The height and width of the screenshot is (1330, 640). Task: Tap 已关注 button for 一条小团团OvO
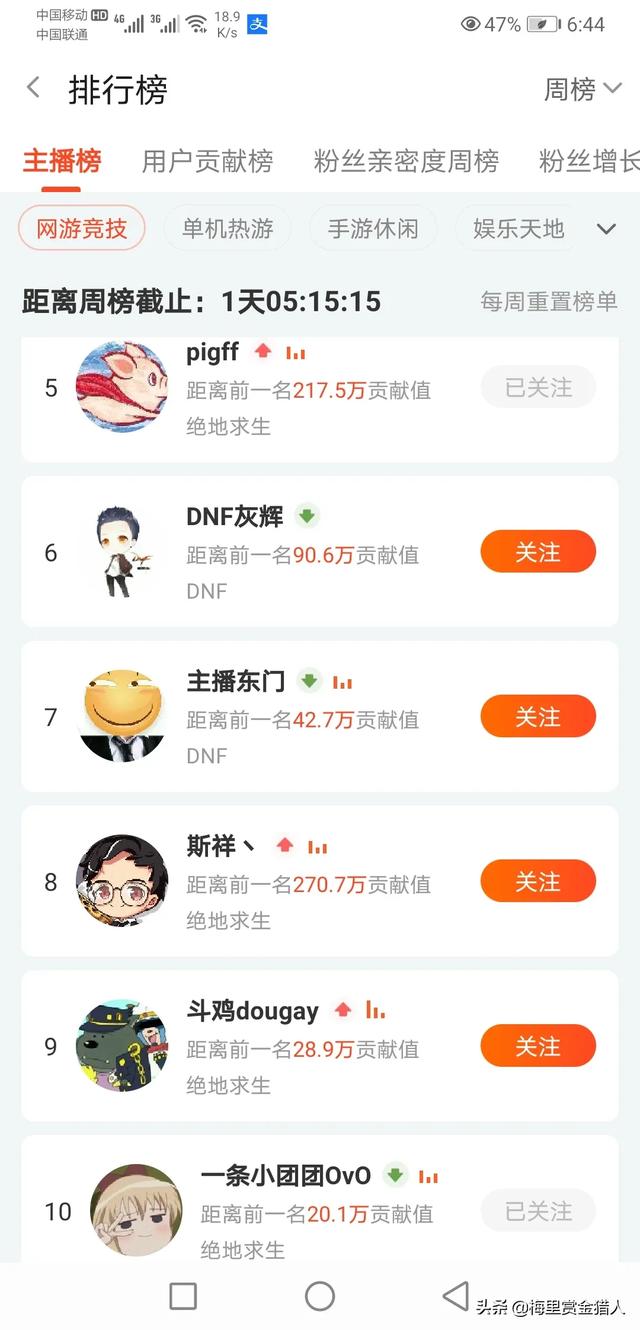click(x=538, y=1212)
